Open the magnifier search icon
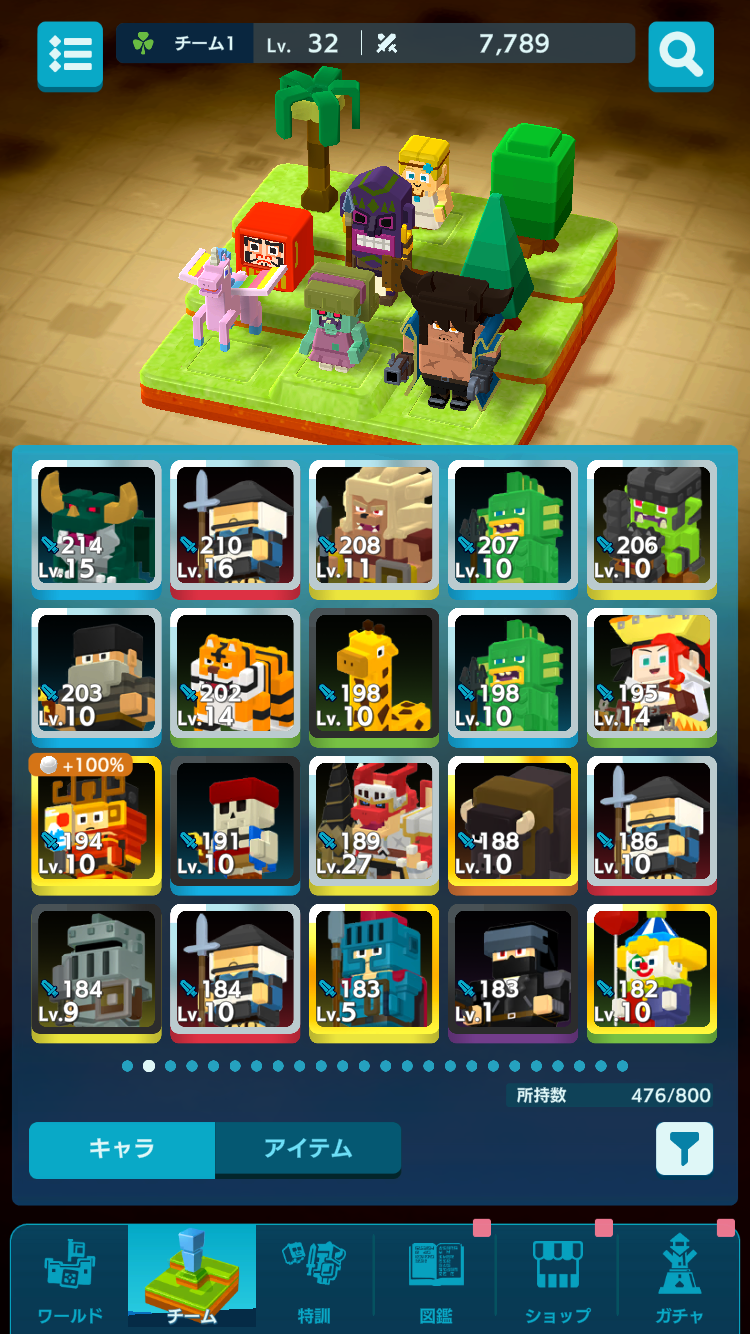 pos(681,54)
